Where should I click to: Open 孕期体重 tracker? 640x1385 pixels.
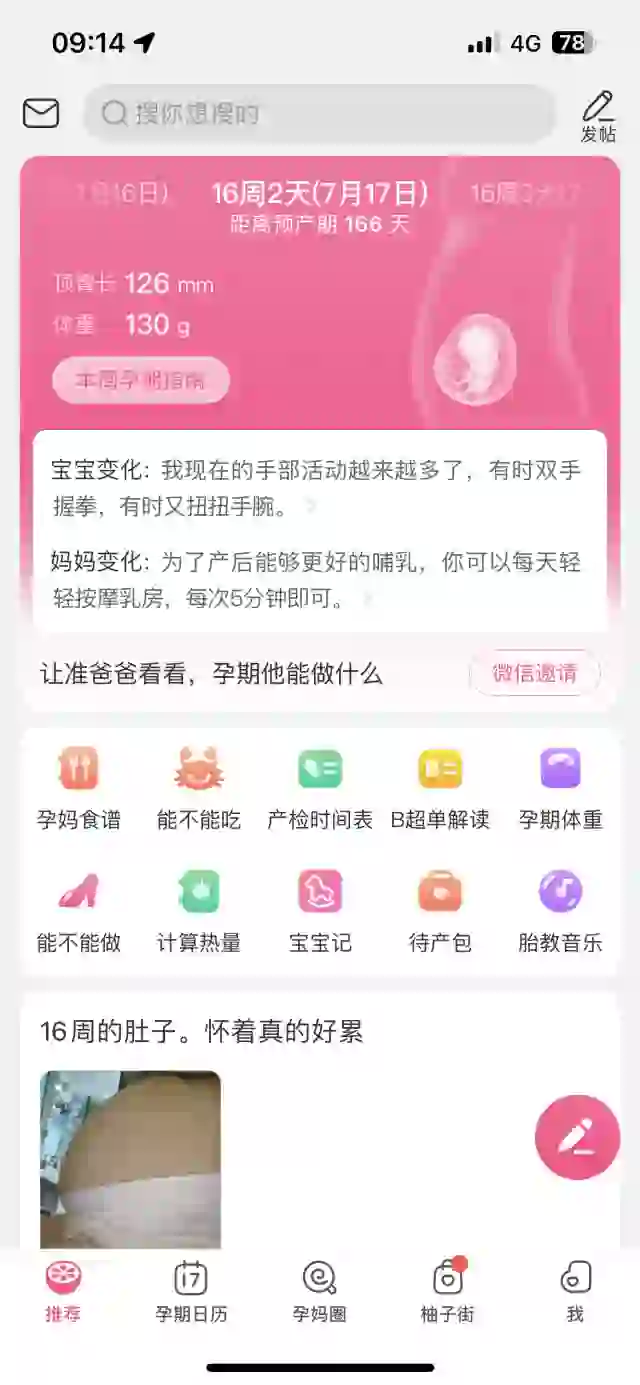click(560, 789)
